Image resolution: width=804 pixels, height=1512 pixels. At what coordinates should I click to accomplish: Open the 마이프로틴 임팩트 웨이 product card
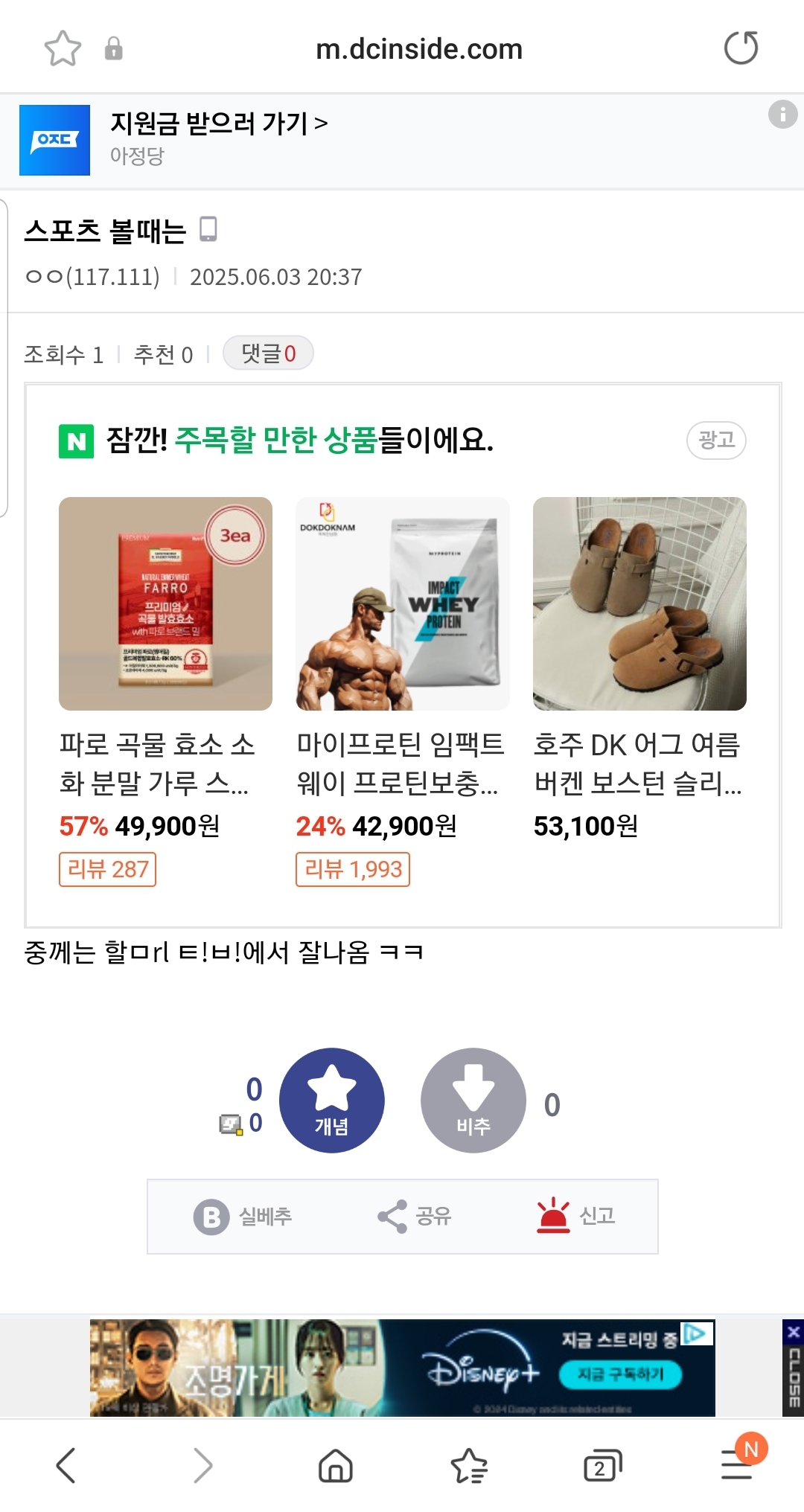[x=402, y=603]
